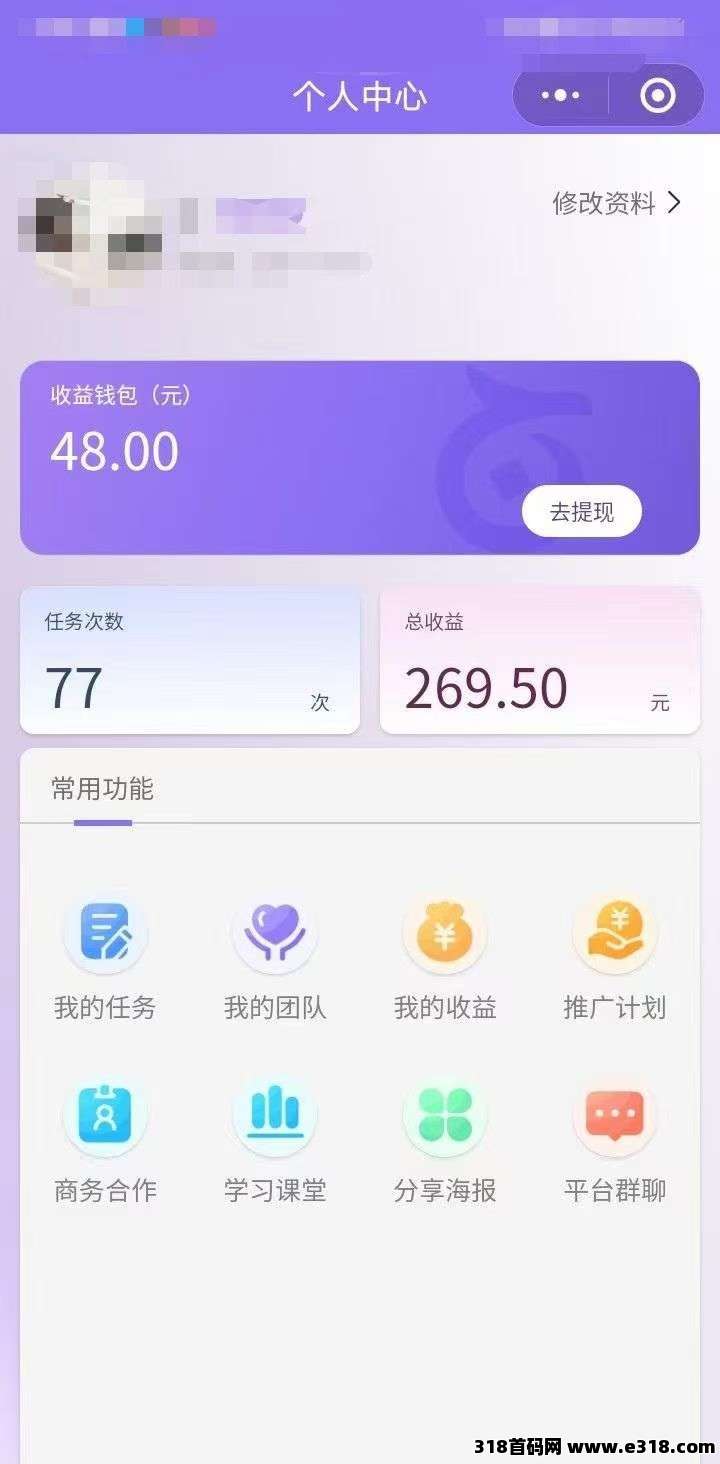Image resolution: width=720 pixels, height=1464 pixels.
Task: Tap the capsule target close control
Action: pos(659,95)
